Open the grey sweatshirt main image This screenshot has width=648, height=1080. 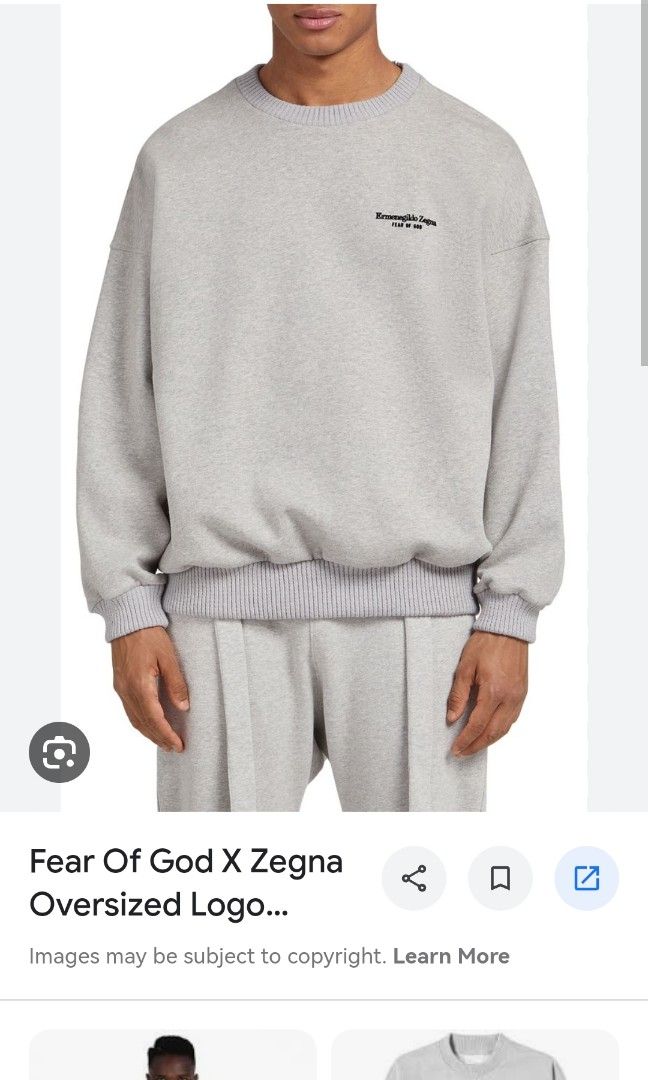click(324, 400)
